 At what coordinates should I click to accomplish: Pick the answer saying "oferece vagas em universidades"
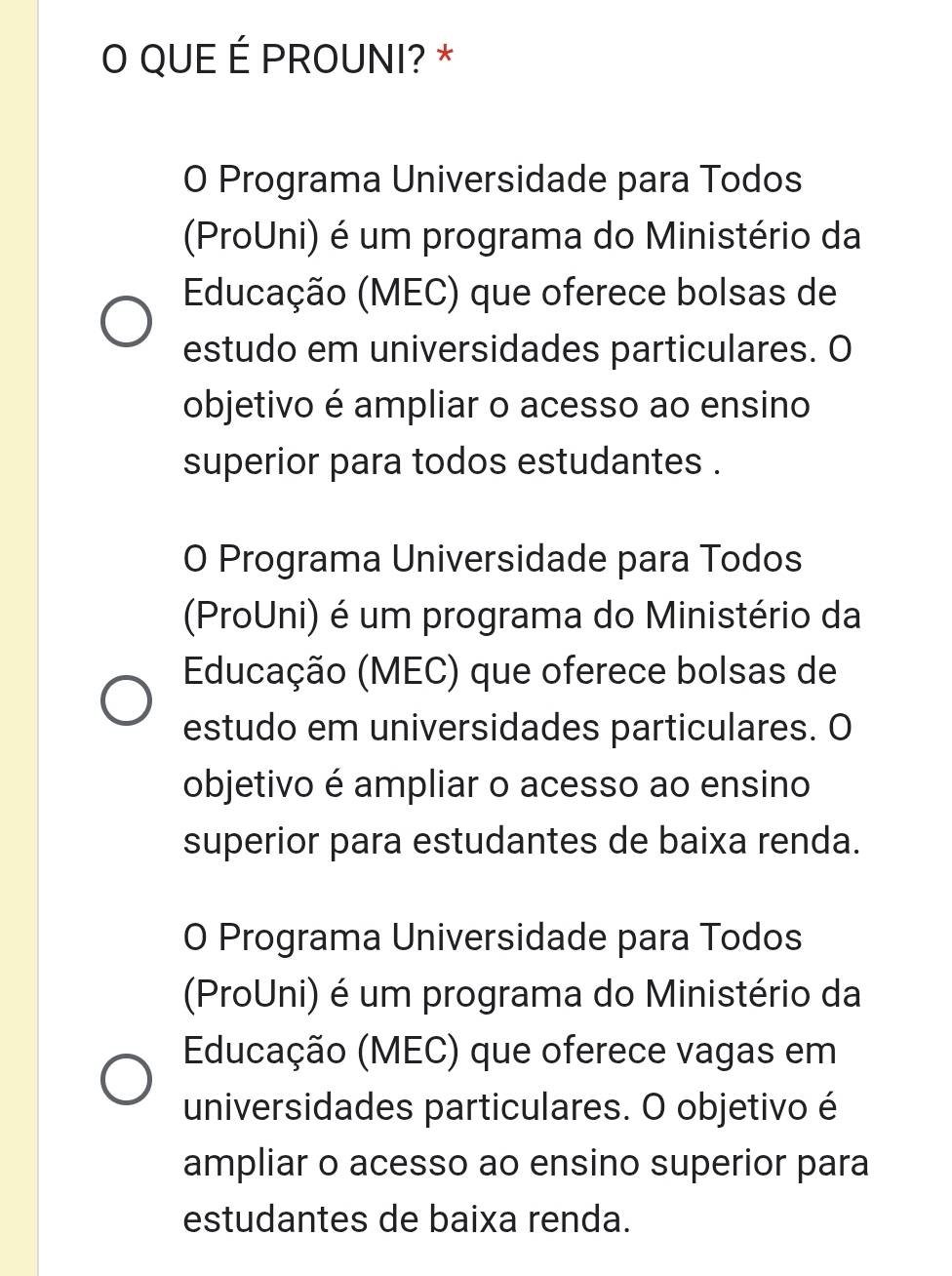click(128, 1079)
